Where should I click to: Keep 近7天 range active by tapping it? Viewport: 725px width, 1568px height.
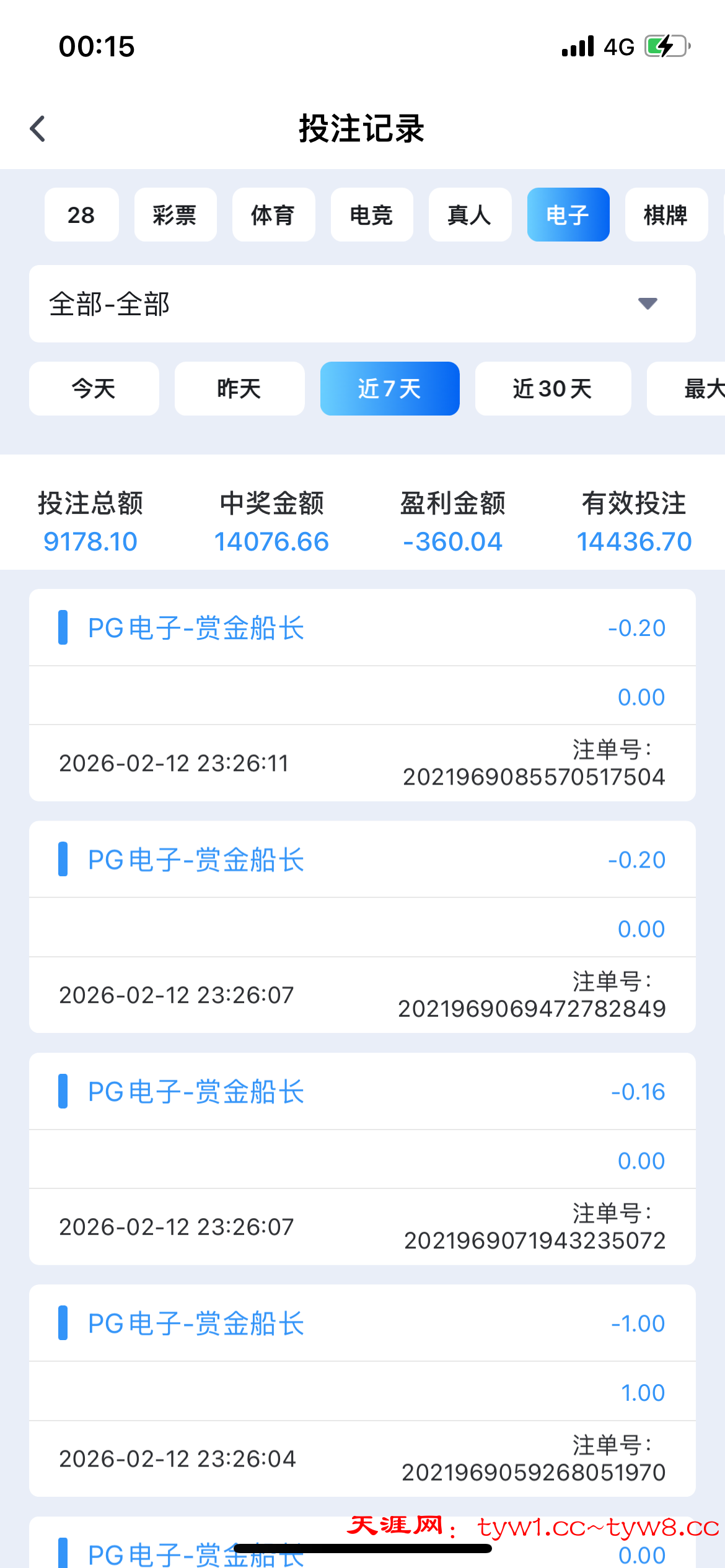389,388
